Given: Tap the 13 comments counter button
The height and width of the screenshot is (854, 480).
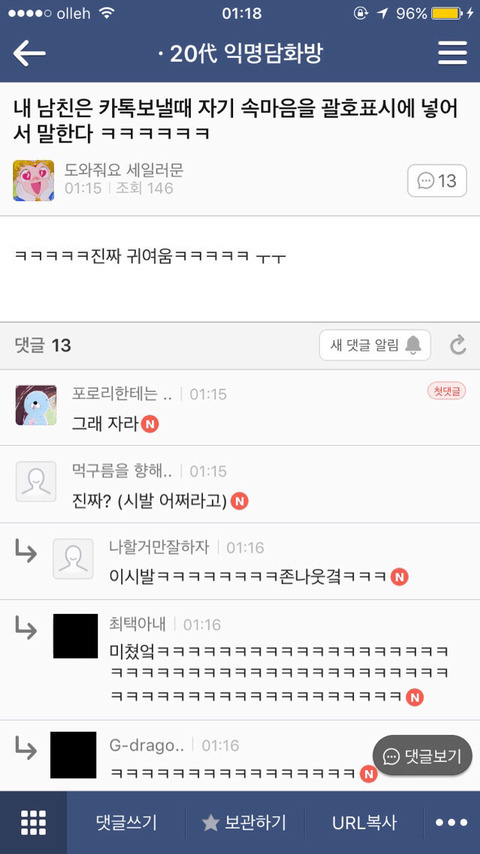Looking at the screenshot, I should [x=437, y=180].
